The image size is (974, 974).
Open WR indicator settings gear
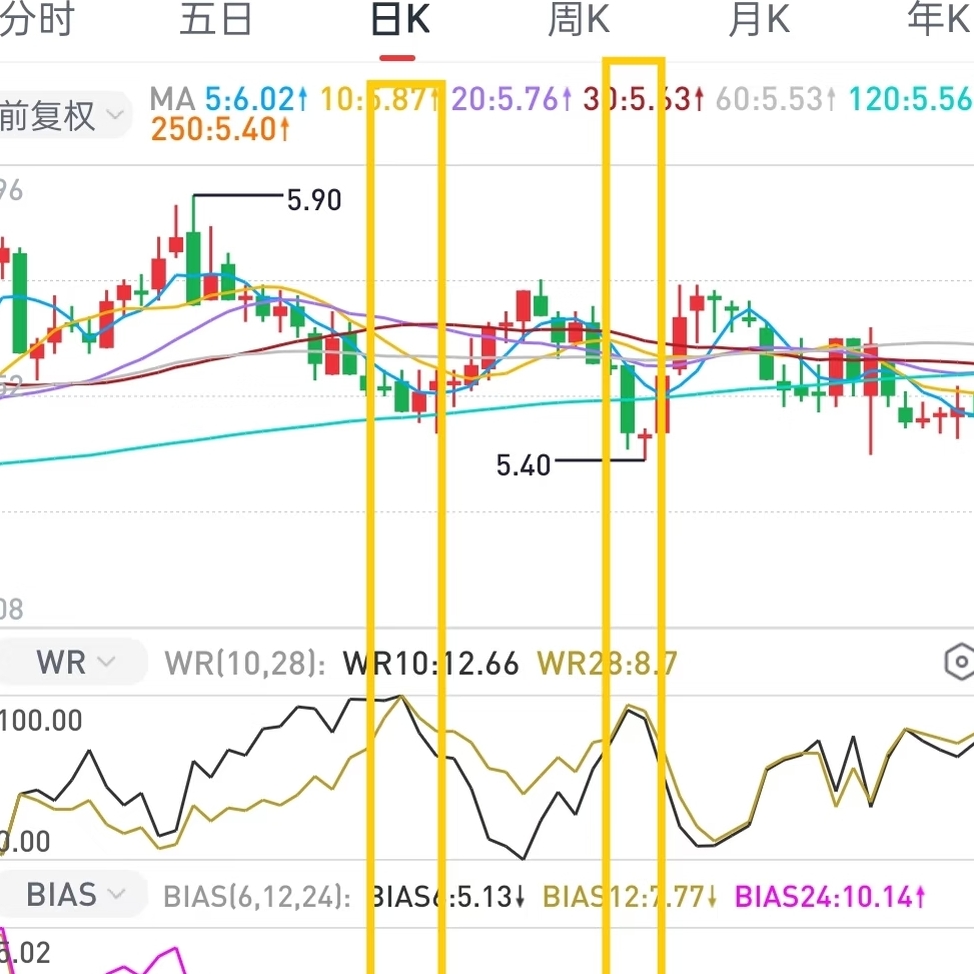pyautogui.click(x=959, y=662)
